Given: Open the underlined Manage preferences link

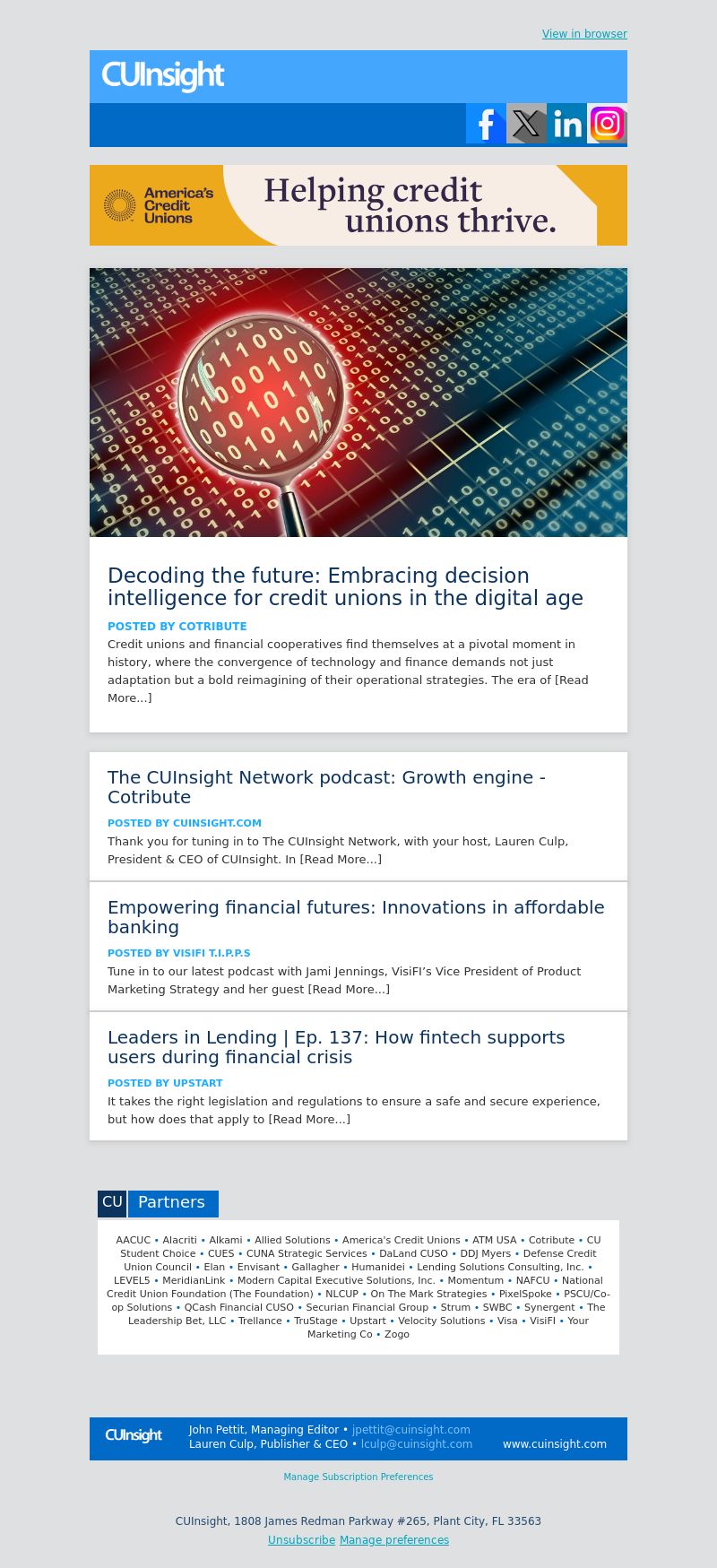Looking at the screenshot, I should click(394, 1540).
